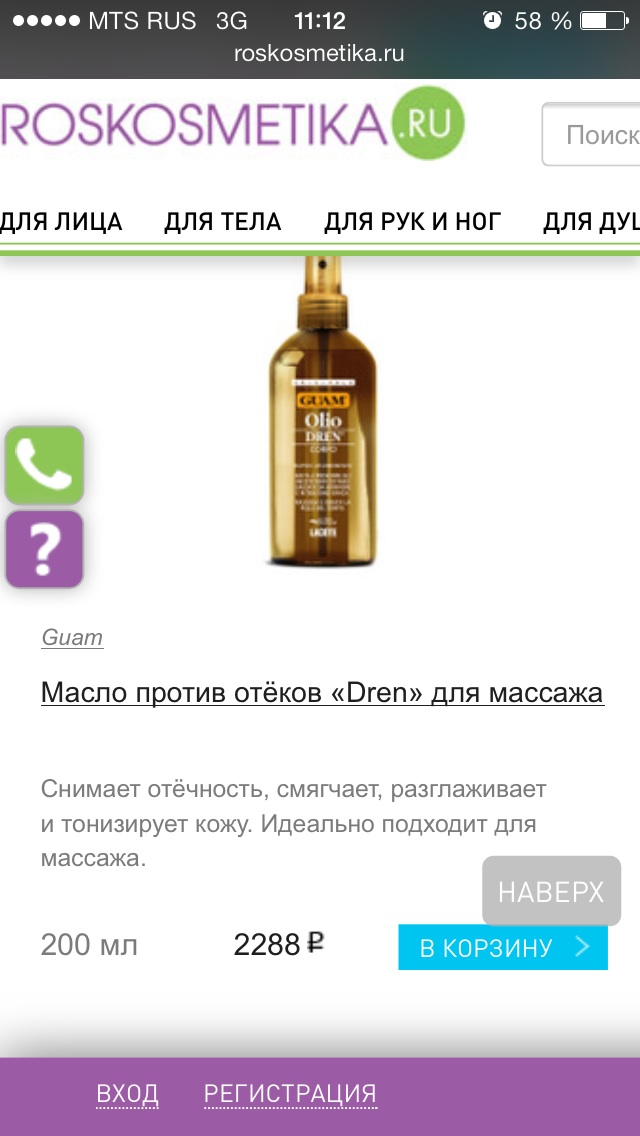640x1136 pixels.
Task: View the Olio Dren bottle image
Action: click(x=322, y=411)
